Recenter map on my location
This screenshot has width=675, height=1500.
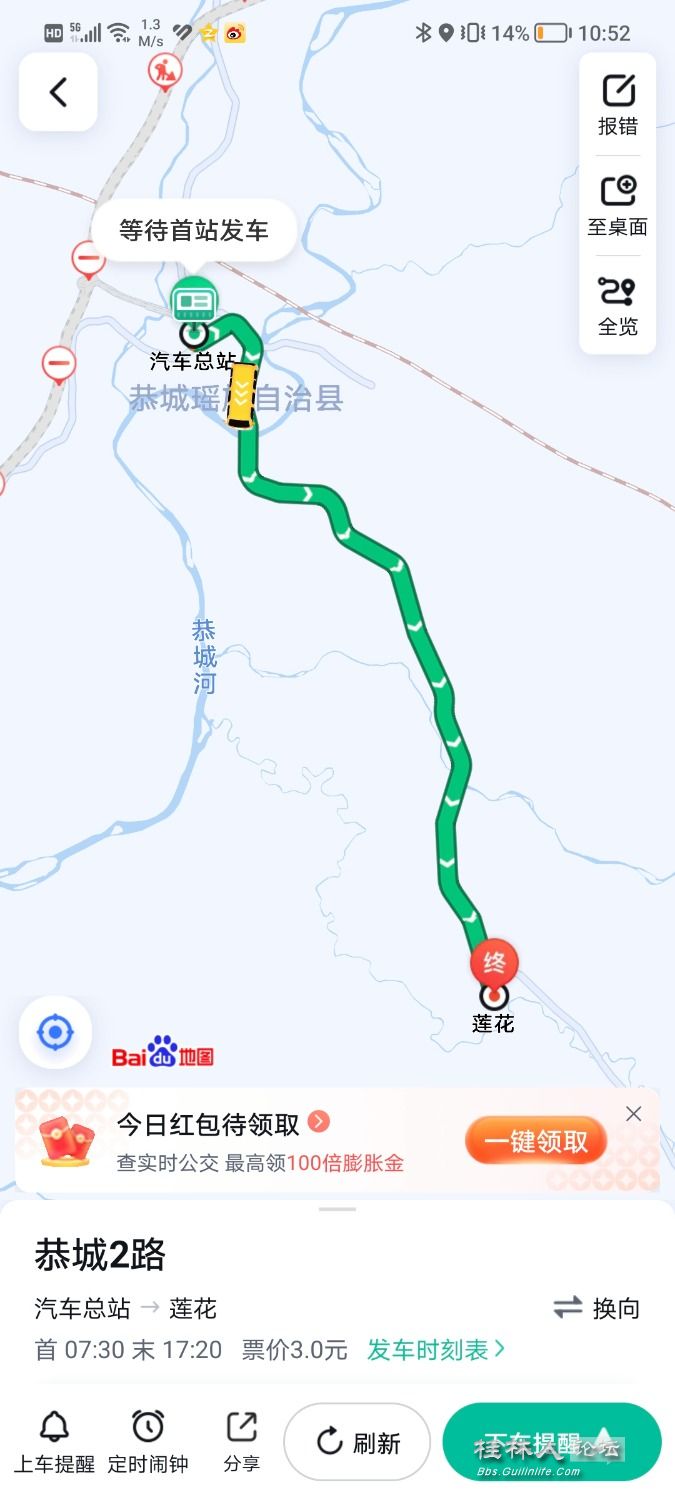55,1032
